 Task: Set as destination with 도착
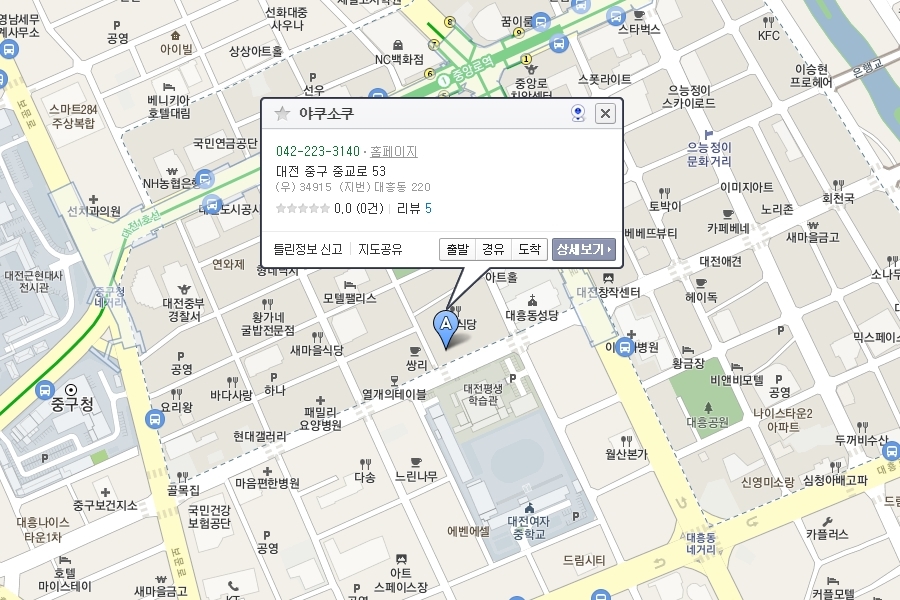click(529, 249)
